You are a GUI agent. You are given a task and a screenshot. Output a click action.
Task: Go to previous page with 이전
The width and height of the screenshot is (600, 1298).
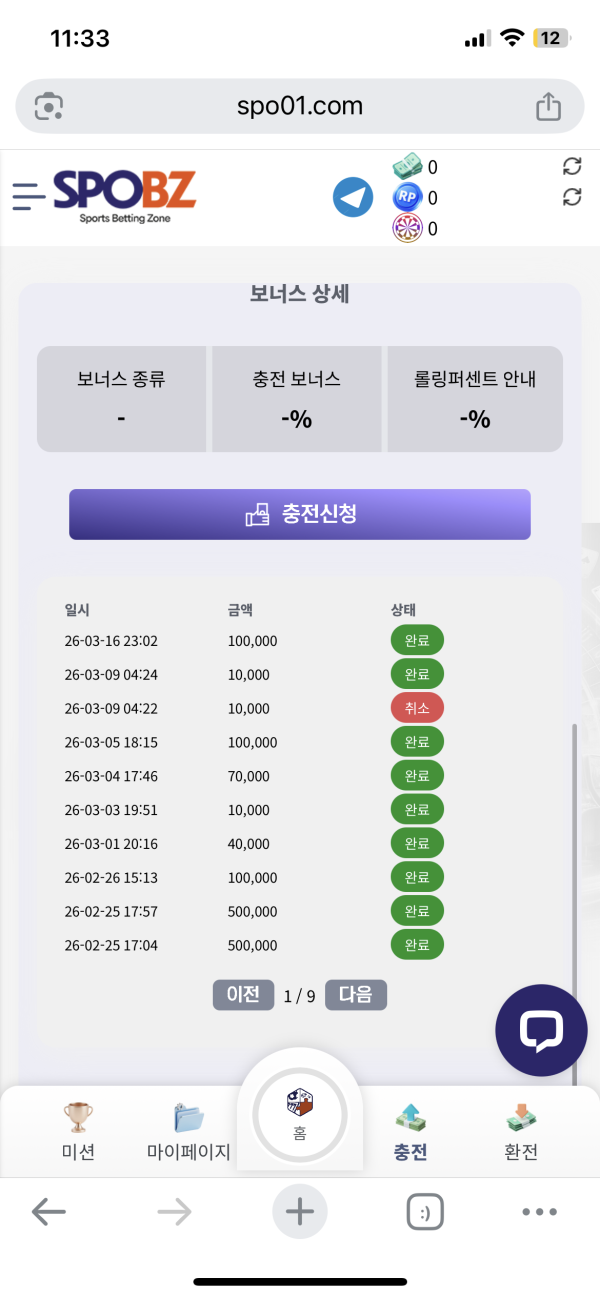(x=243, y=995)
